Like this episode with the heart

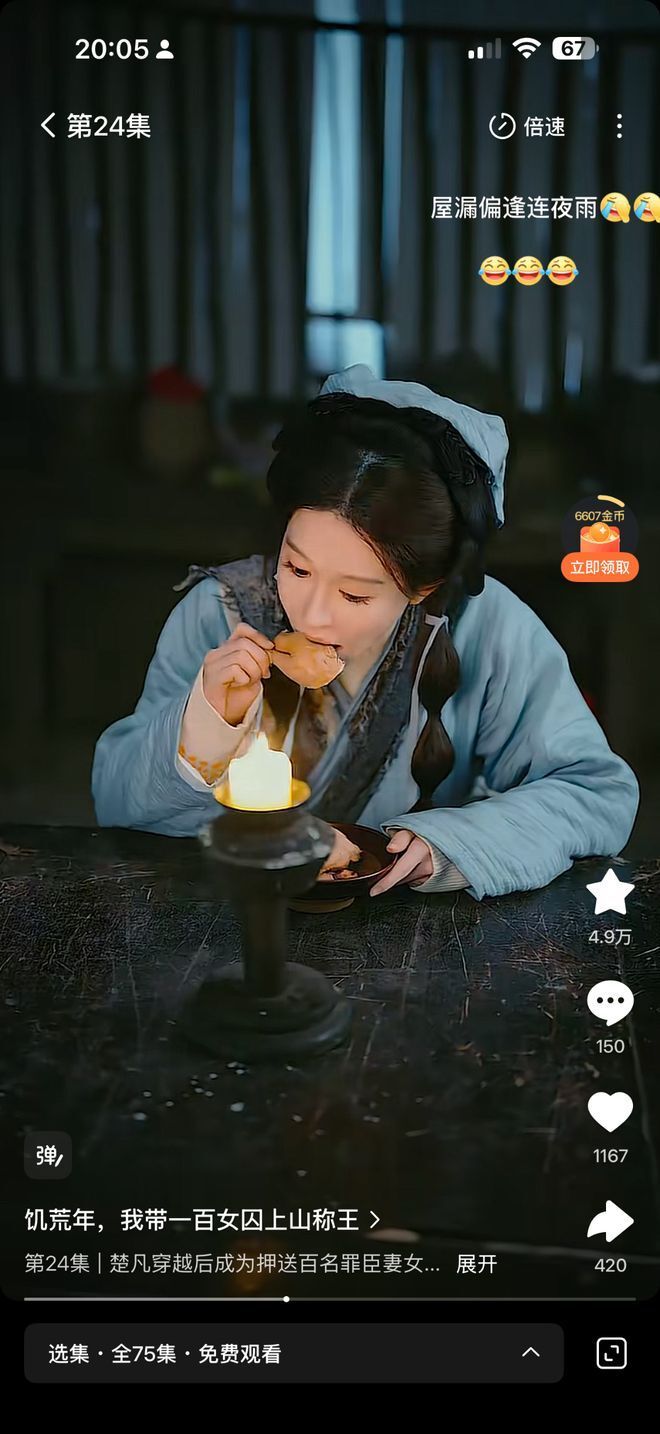(x=610, y=1112)
